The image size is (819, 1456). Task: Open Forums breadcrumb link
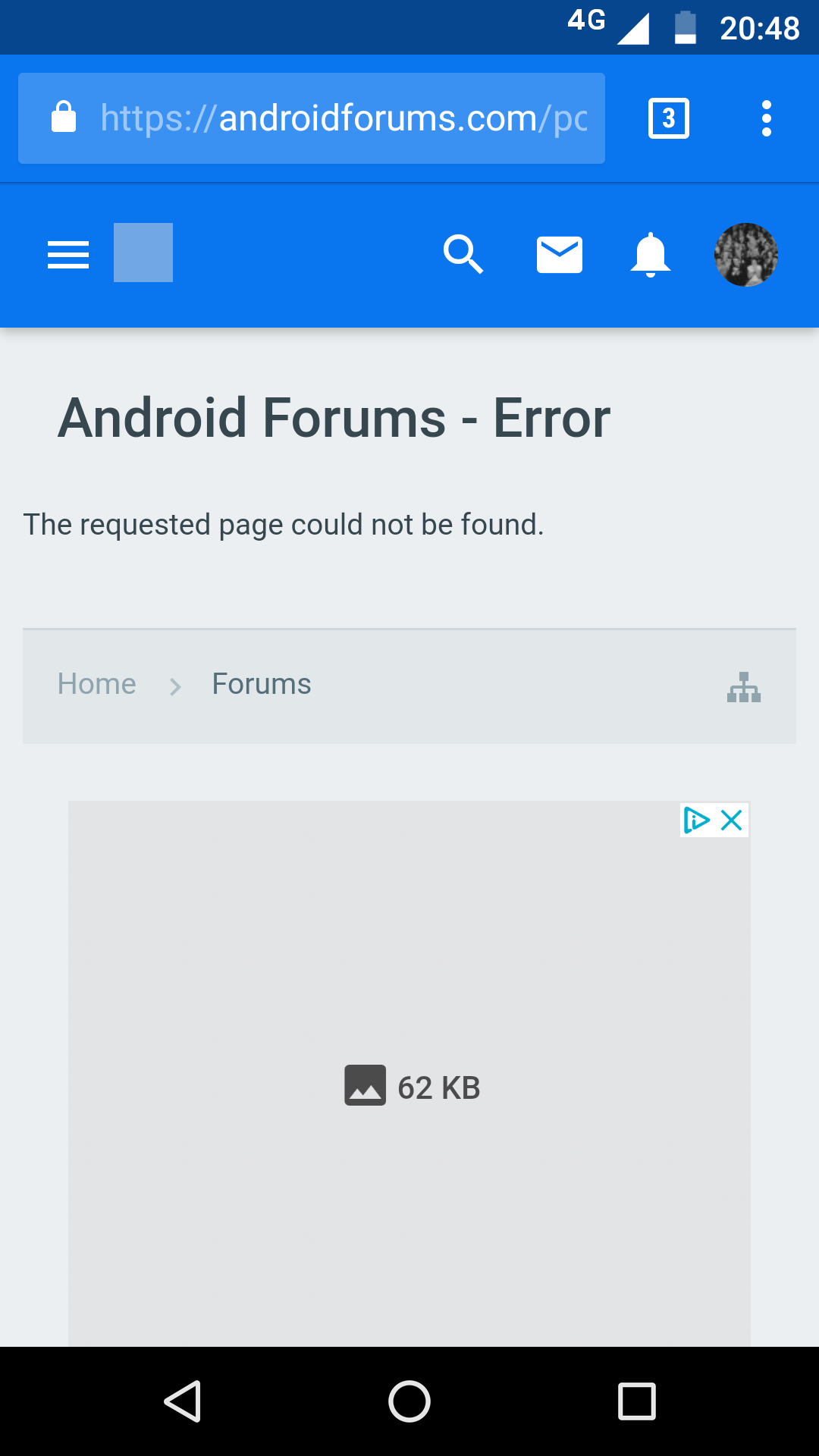pos(262,684)
